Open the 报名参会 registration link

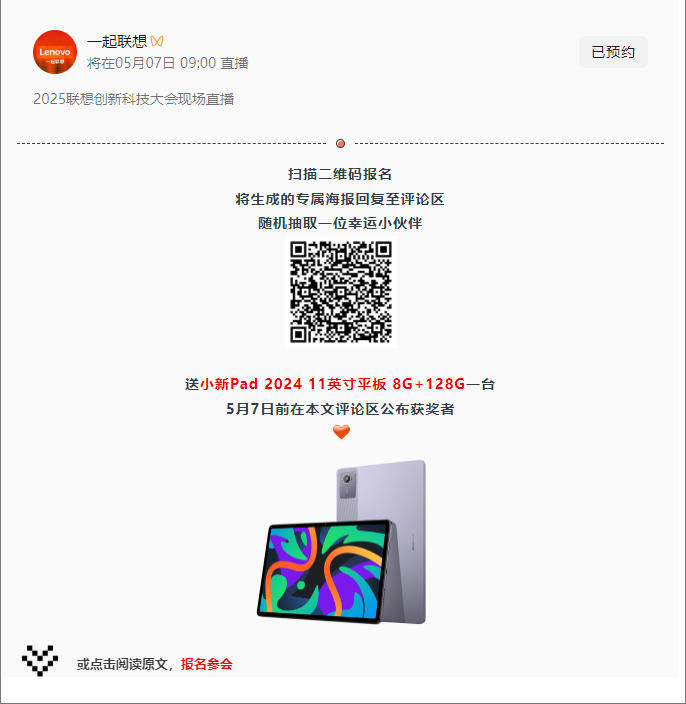click(x=206, y=664)
